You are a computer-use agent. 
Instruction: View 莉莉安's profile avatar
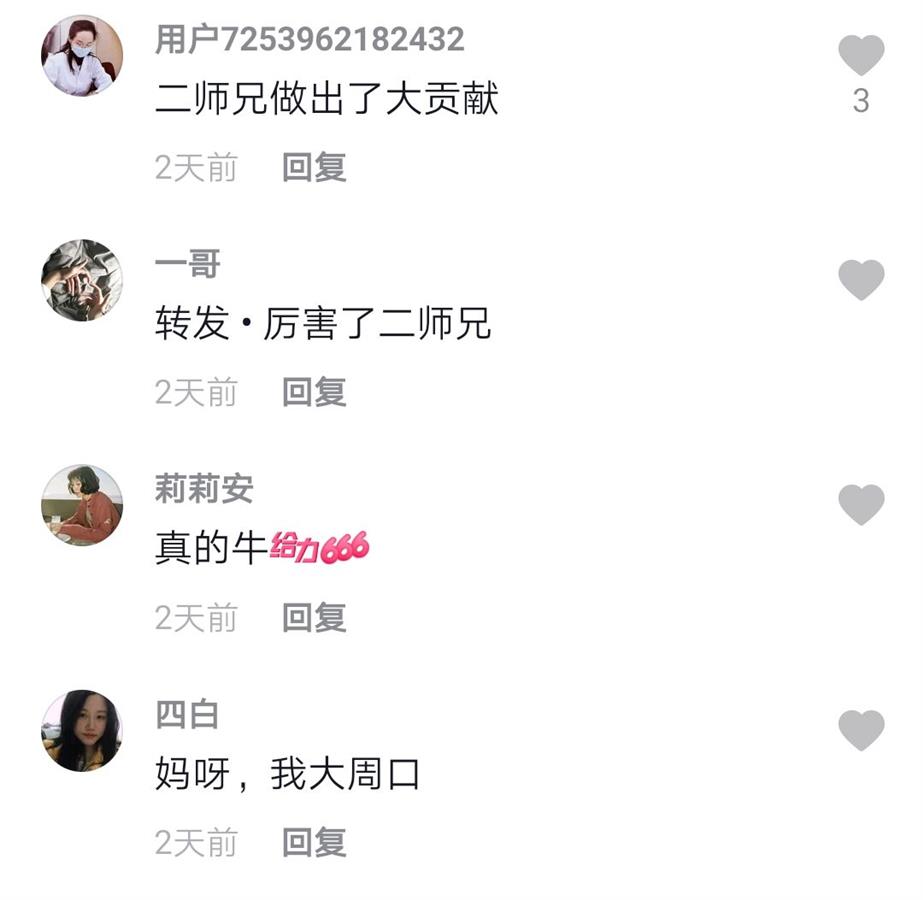pyautogui.click(x=82, y=506)
